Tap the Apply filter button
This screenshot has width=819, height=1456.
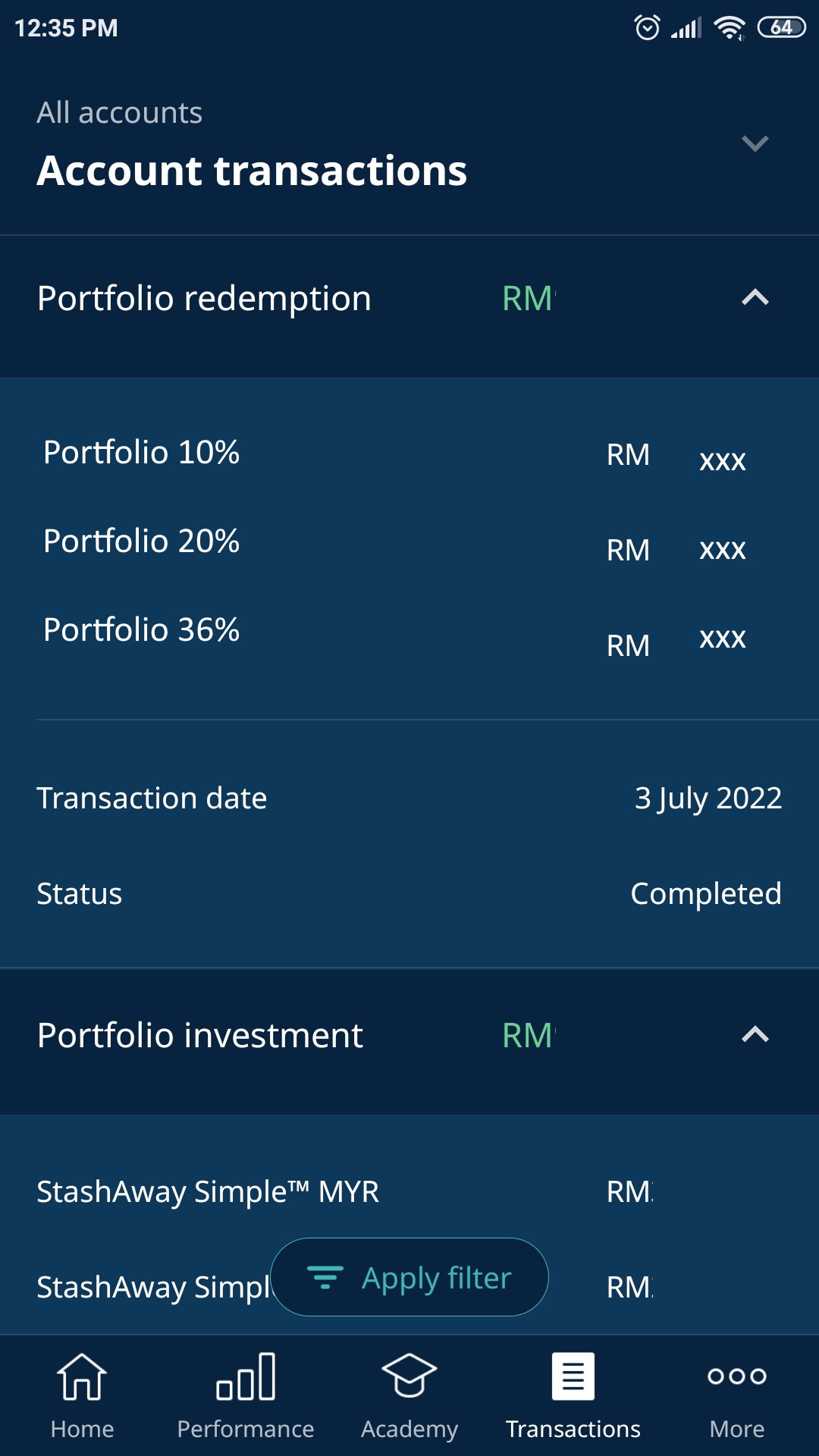tap(409, 1277)
